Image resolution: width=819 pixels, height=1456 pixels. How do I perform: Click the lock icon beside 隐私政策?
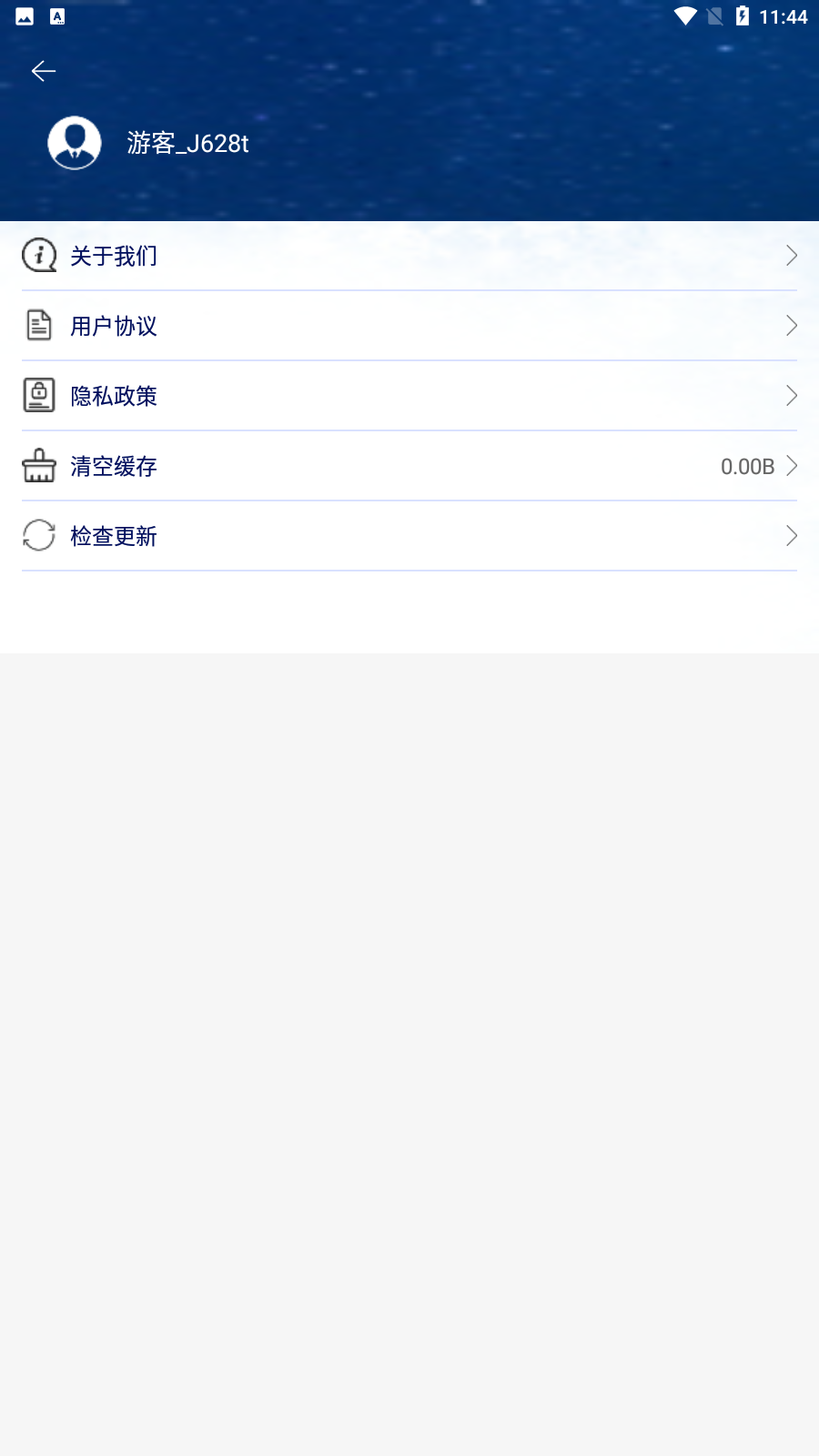(x=39, y=395)
